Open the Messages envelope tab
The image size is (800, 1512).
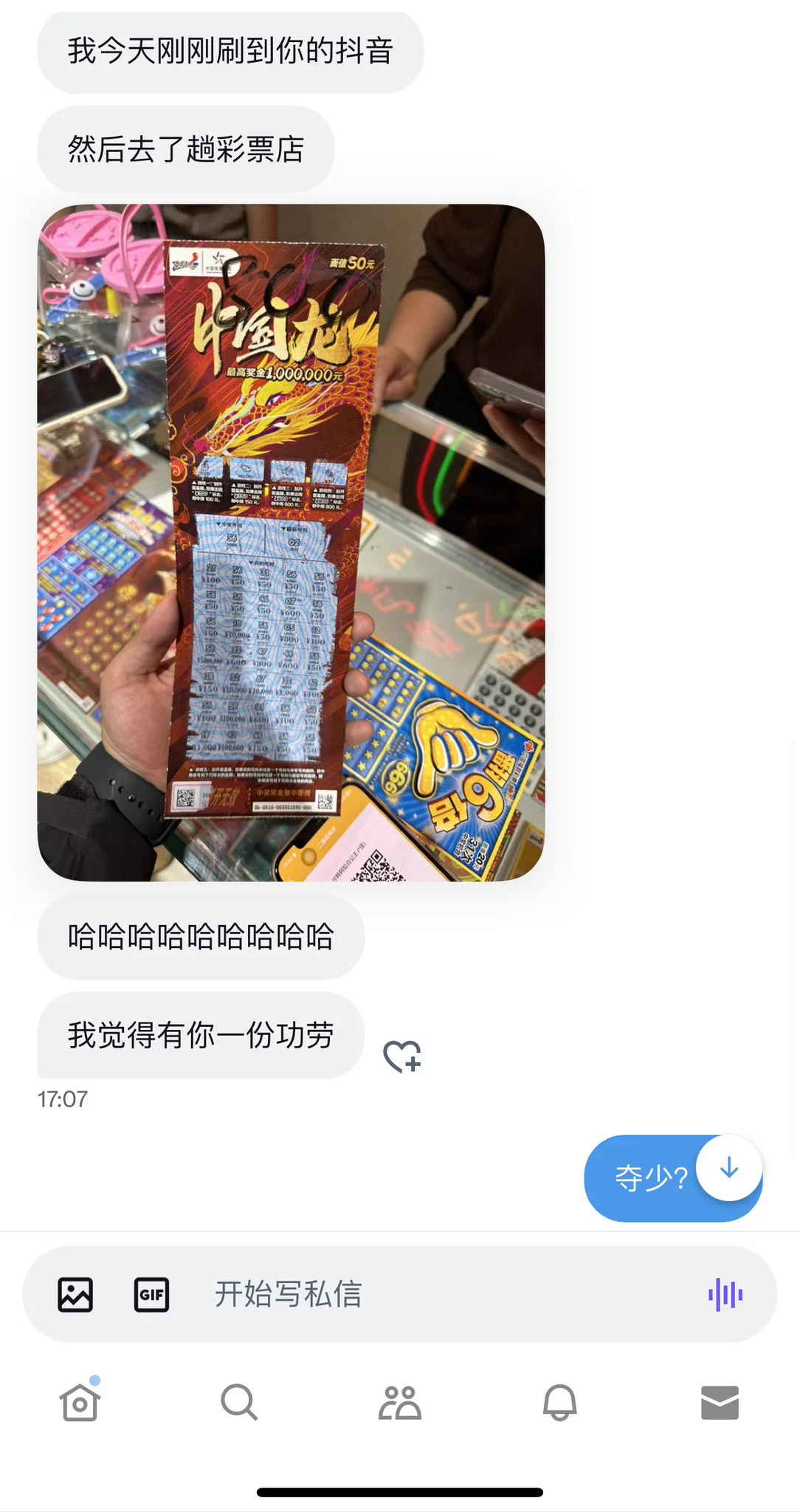(x=720, y=1402)
